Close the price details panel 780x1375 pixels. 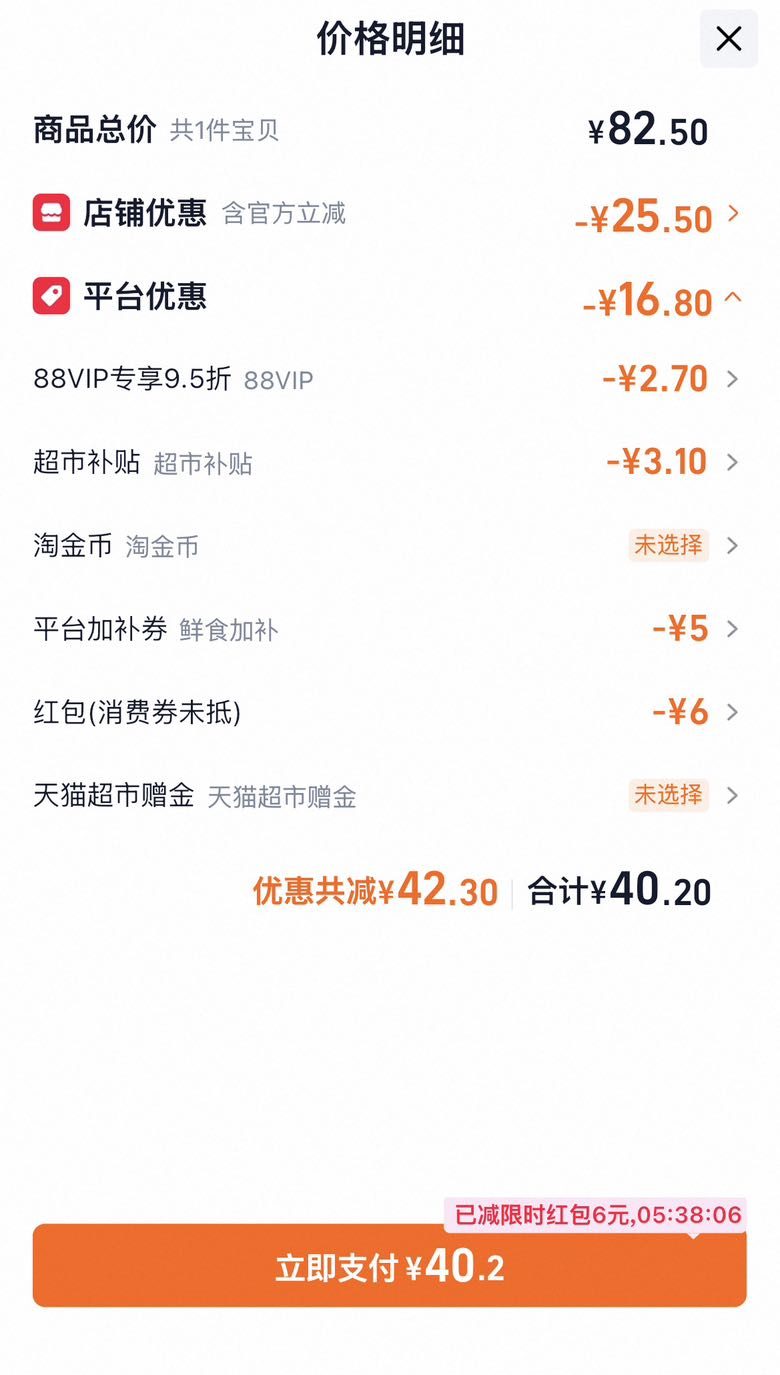tap(728, 39)
